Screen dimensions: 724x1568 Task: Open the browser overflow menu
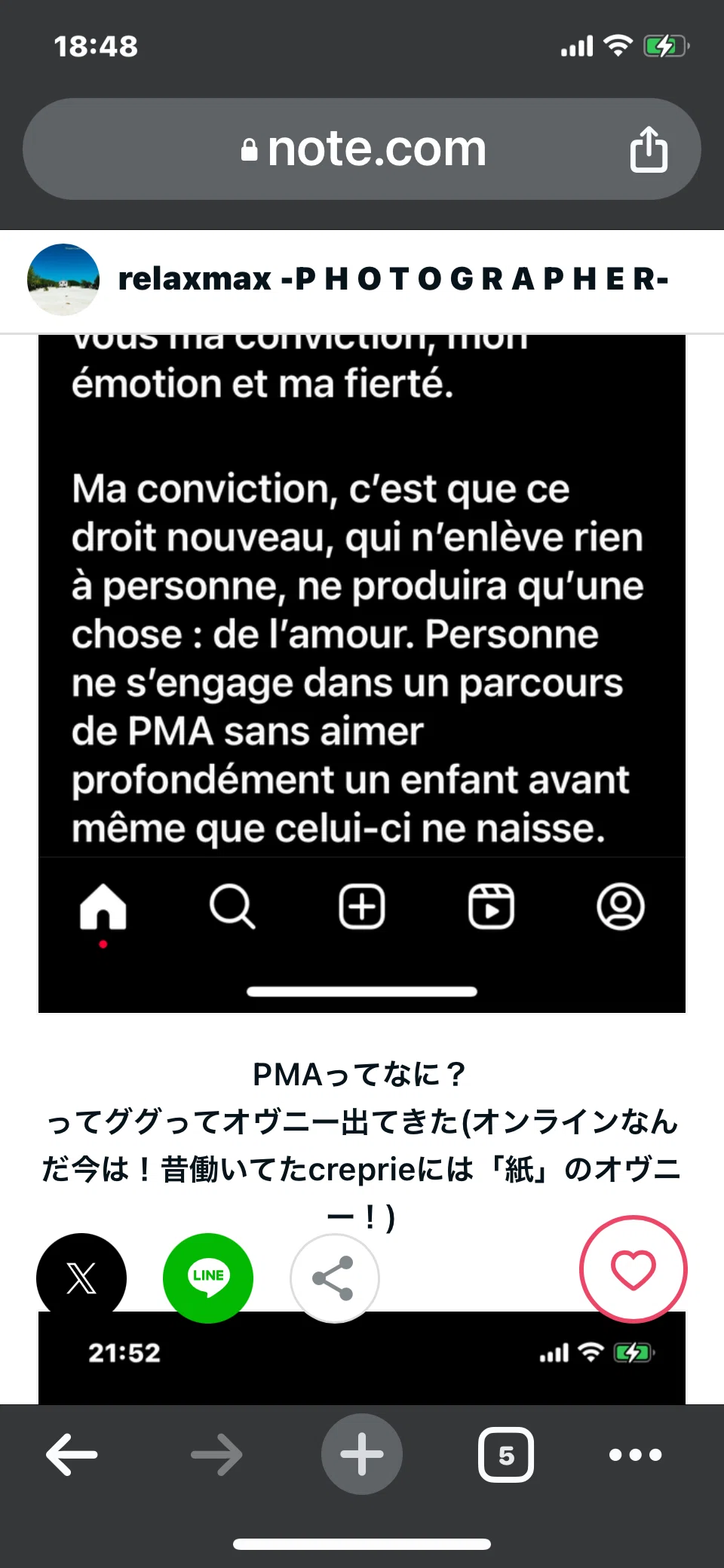(636, 1454)
